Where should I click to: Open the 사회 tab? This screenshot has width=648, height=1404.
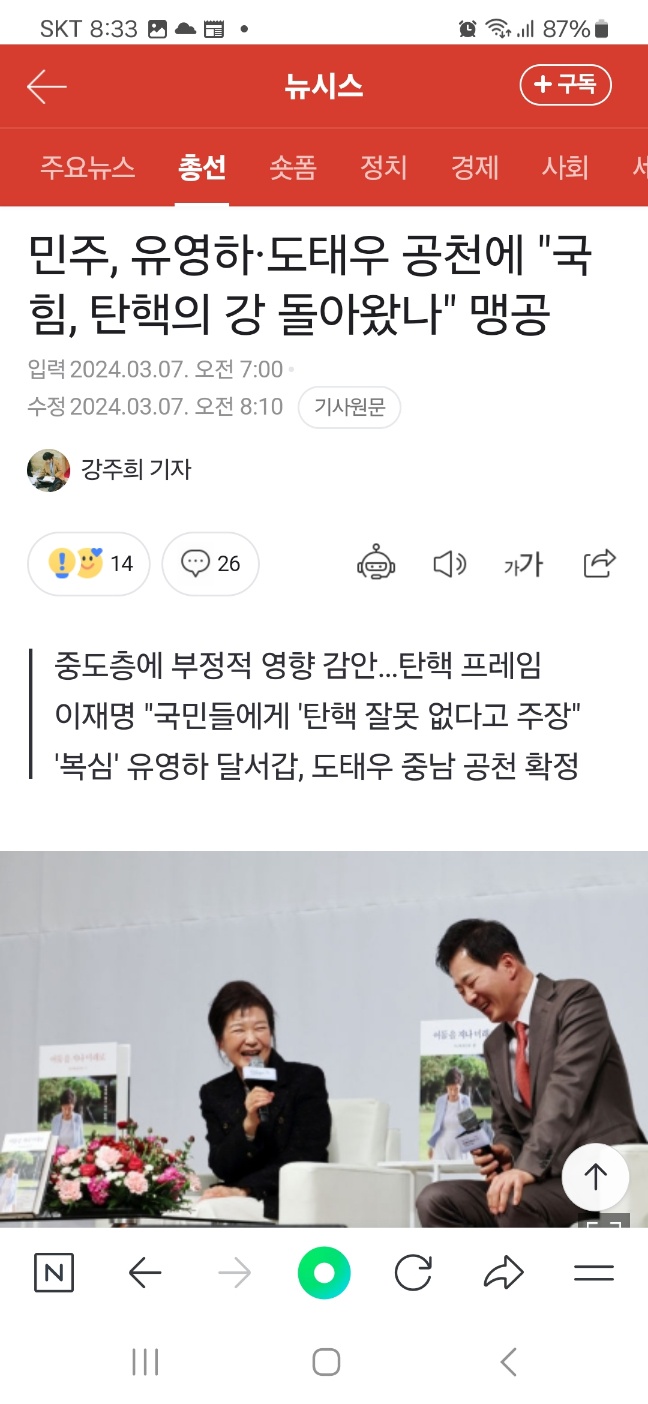point(565,167)
